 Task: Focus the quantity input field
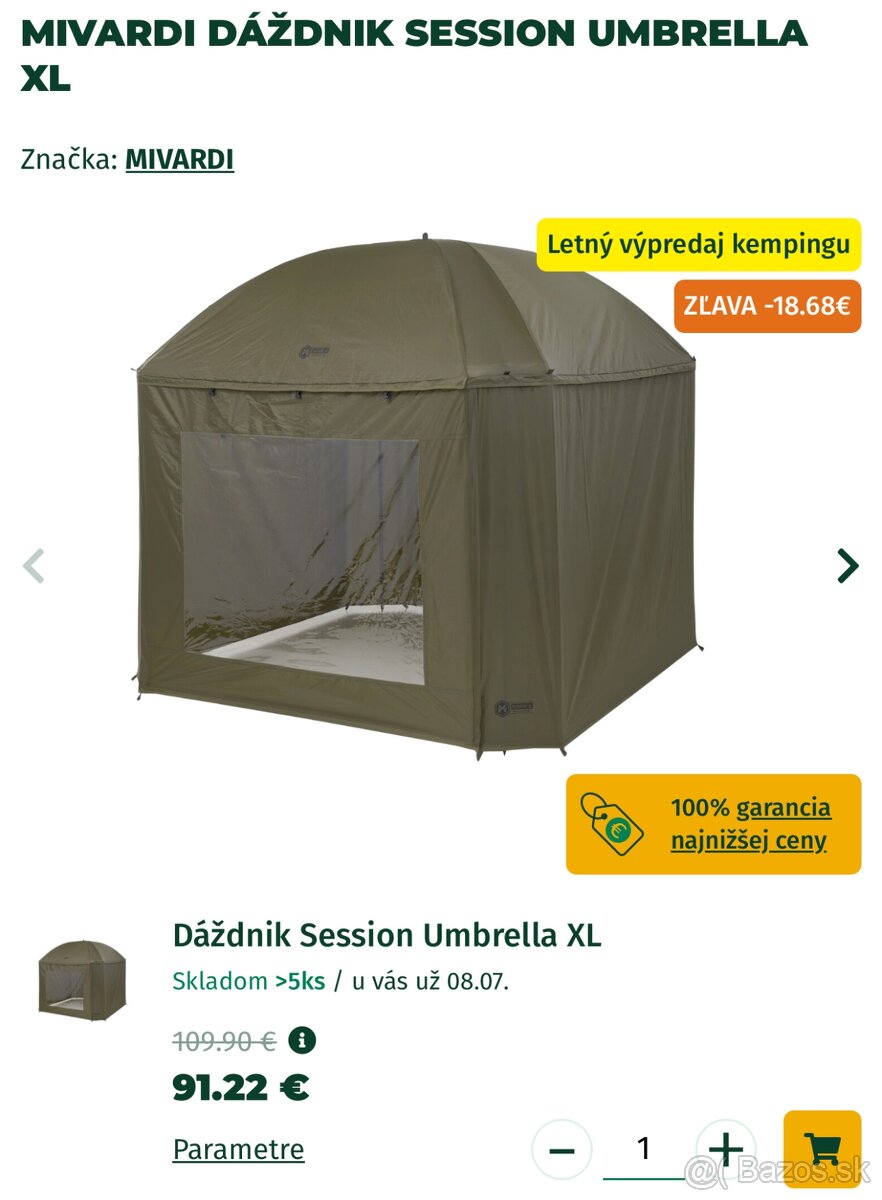(644, 1149)
